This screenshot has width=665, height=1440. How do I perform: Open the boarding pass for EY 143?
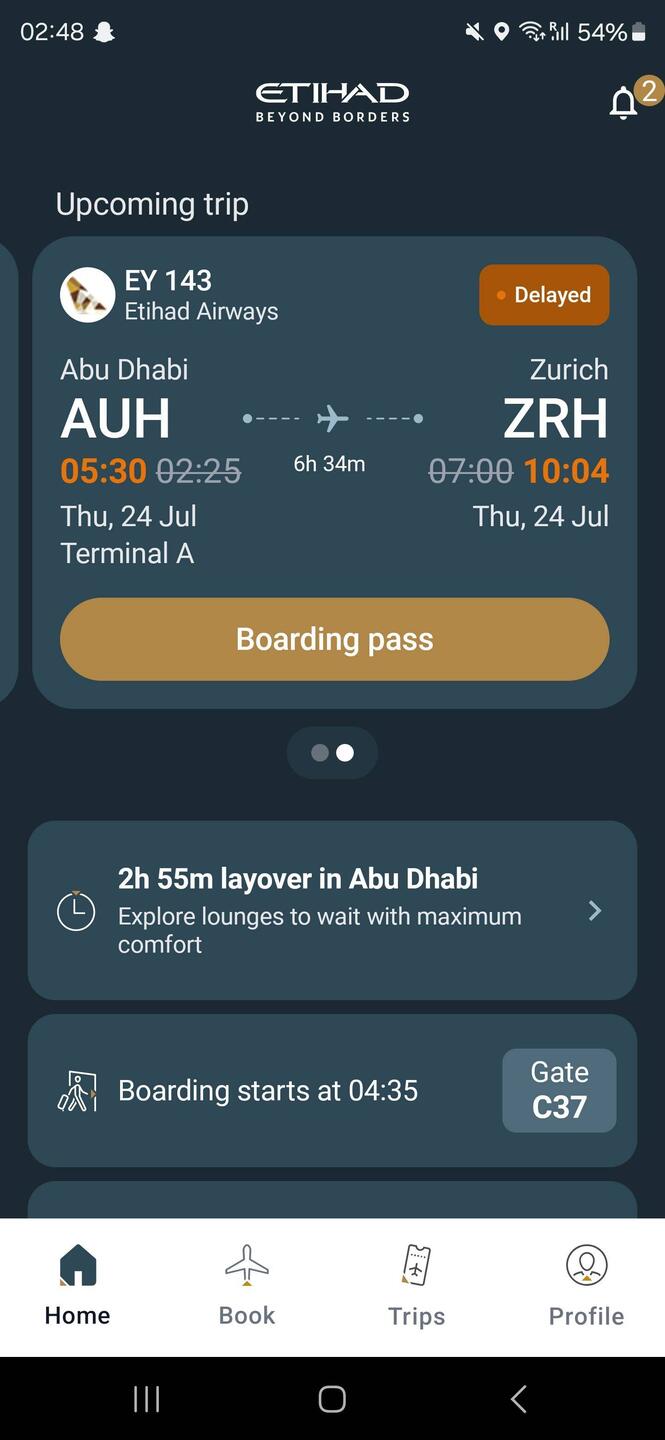[x=334, y=639]
